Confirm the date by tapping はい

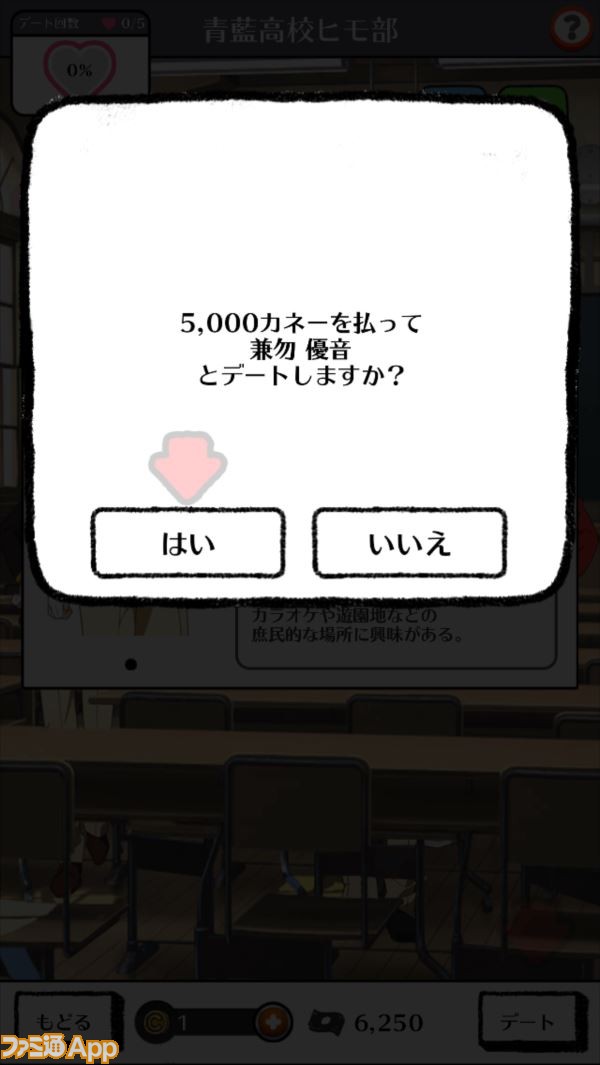click(x=188, y=543)
